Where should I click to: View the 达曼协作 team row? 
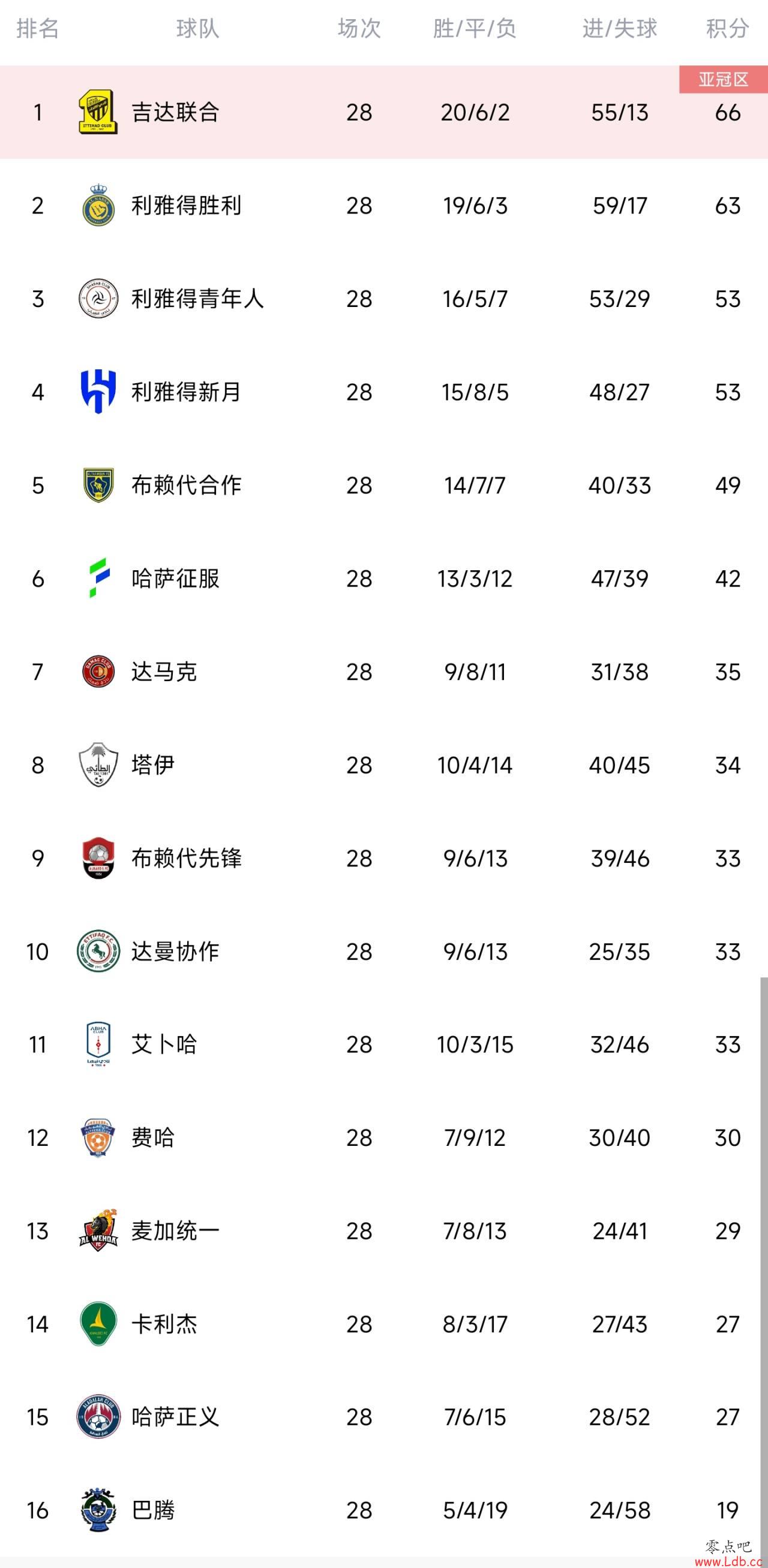[x=383, y=952]
